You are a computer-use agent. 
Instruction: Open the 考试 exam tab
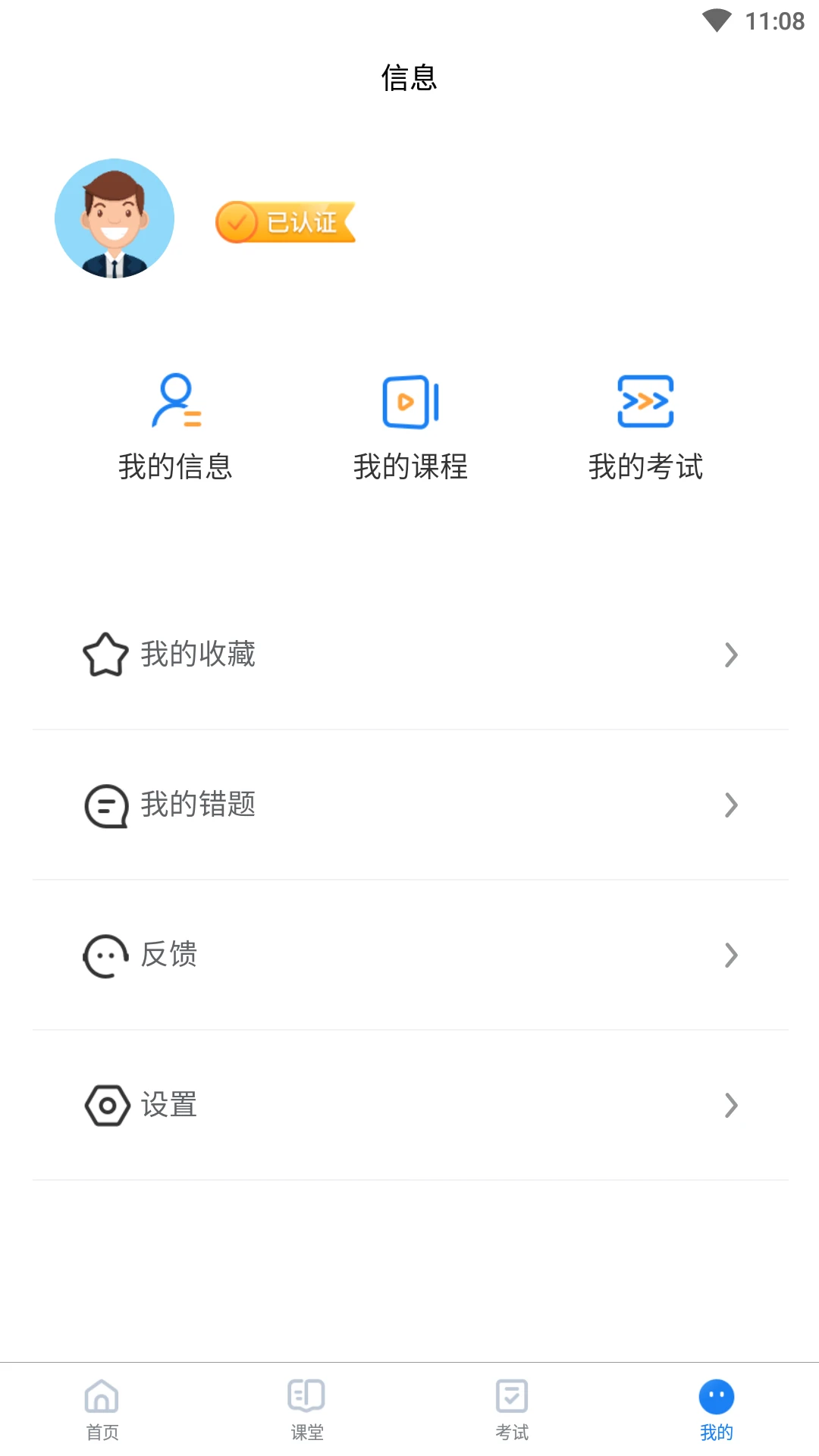pyautogui.click(x=512, y=1408)
